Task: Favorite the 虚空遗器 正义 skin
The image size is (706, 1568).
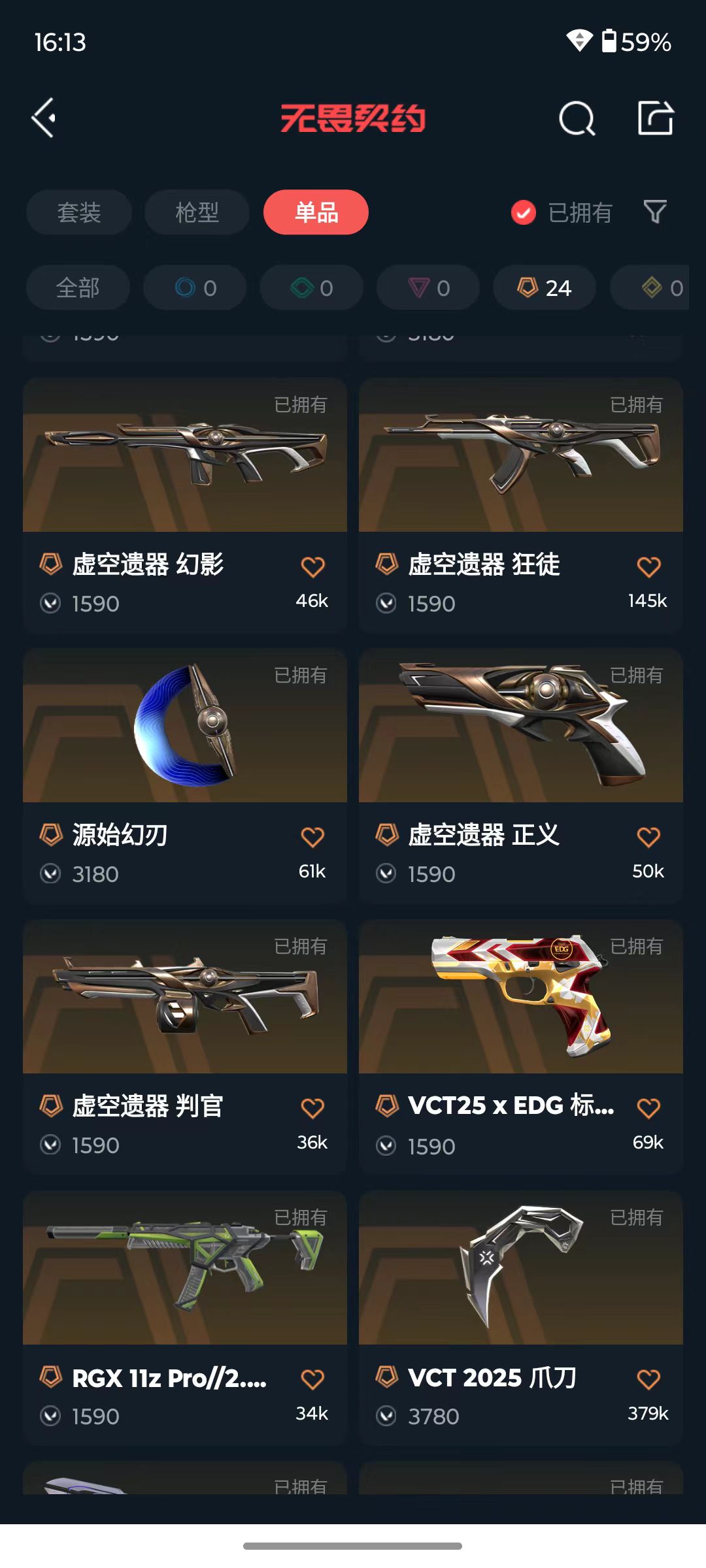Action: (648, 837)
